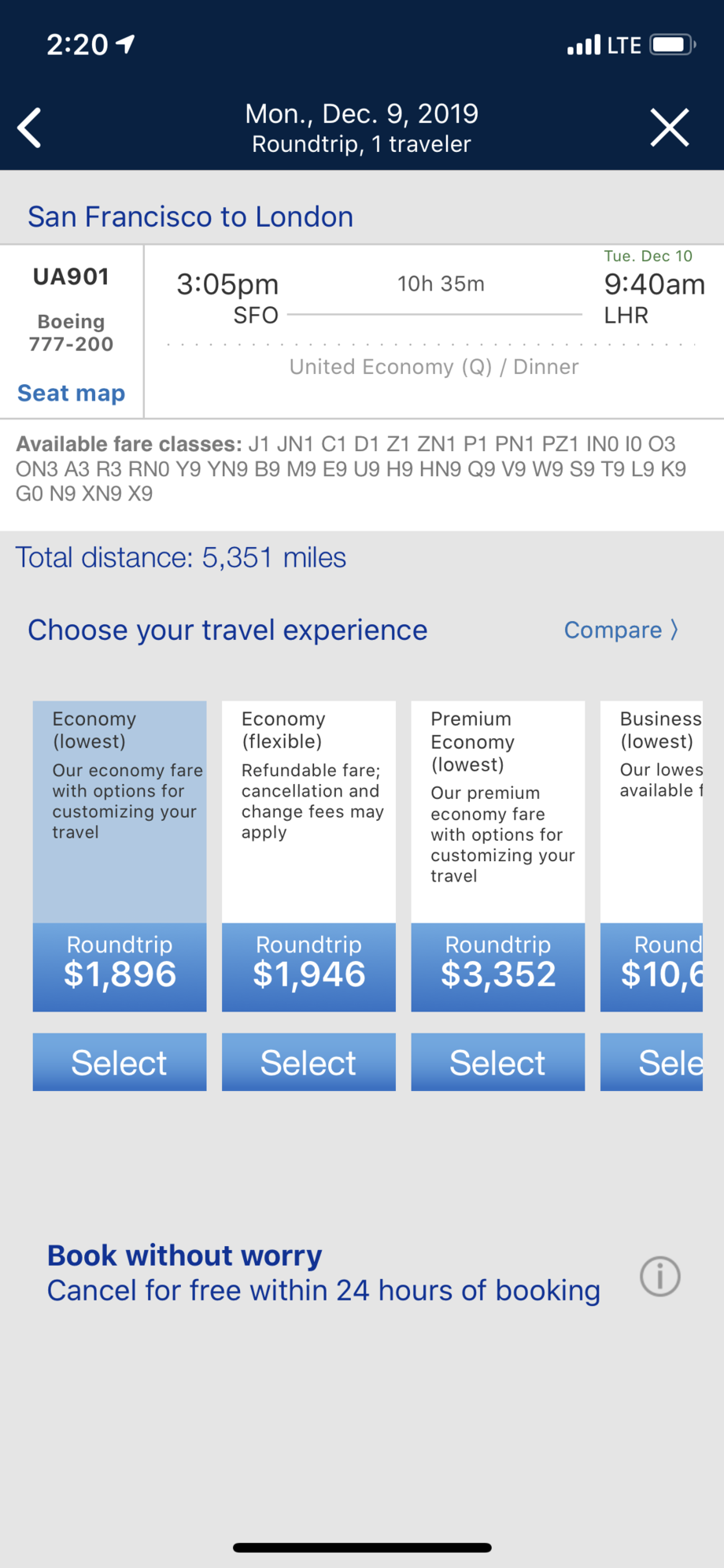Image resolution: width=724 pixels, height=1568 pixels.
Task: Show info about Book without worry
Action: (659, 1276)
